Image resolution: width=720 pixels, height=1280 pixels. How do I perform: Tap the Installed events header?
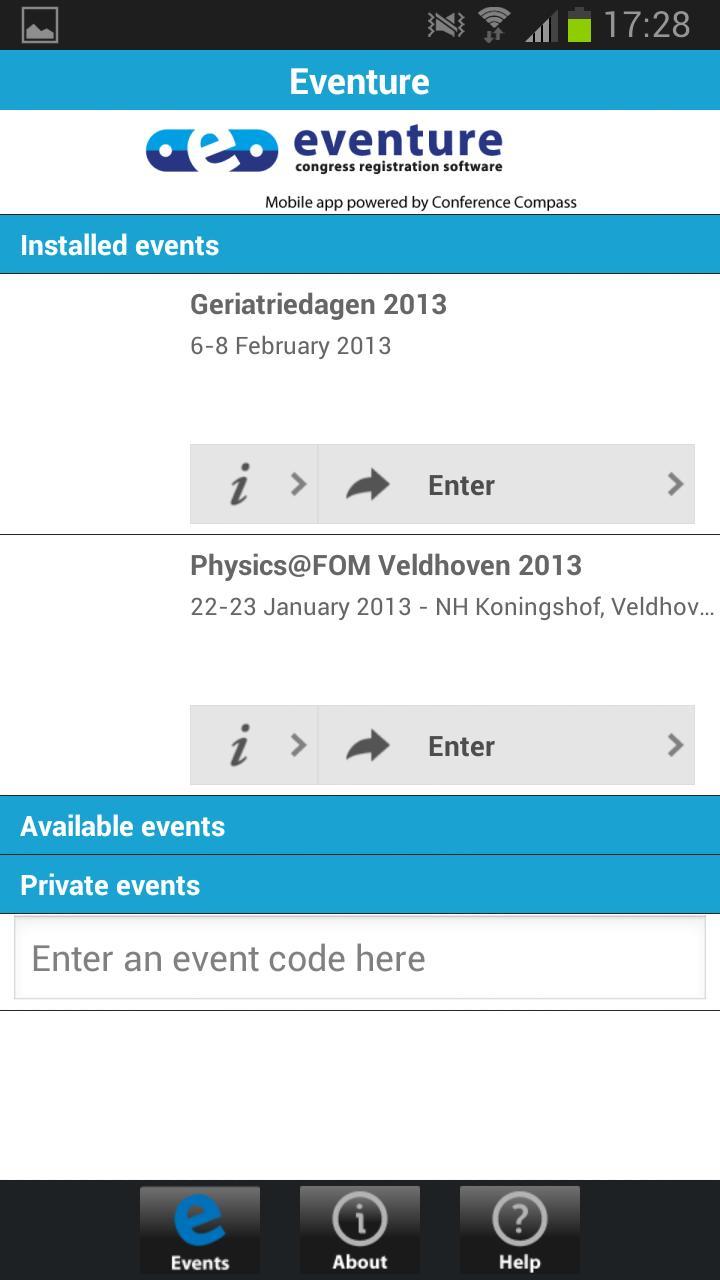coord(119,245)
